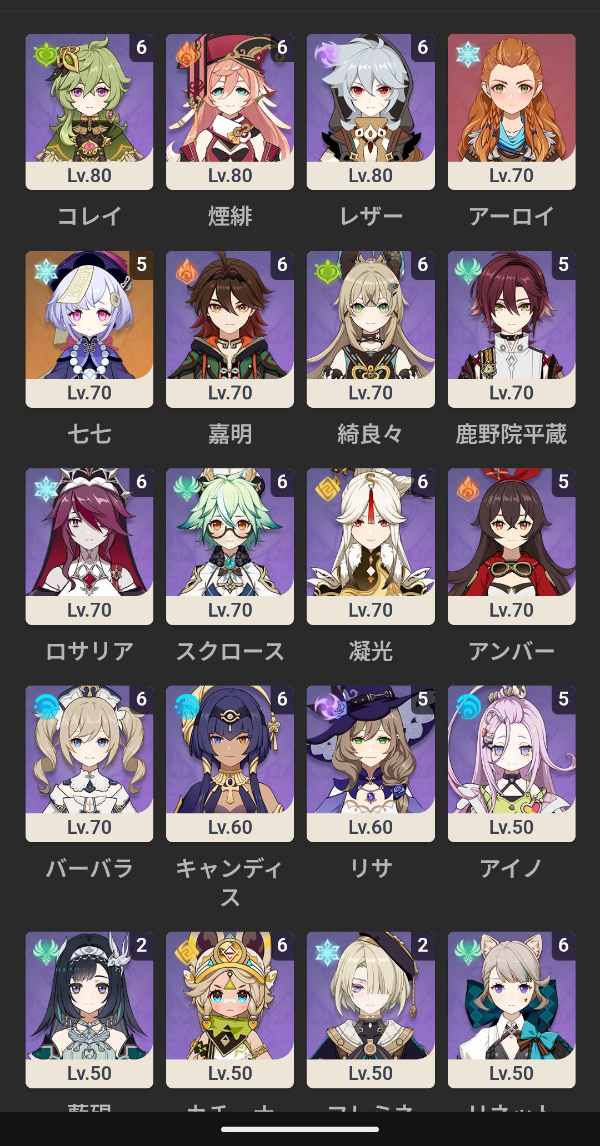Tap the バーバラ character card
Viewport: 600px width, 1146px height.
click(x=89, y=763)
